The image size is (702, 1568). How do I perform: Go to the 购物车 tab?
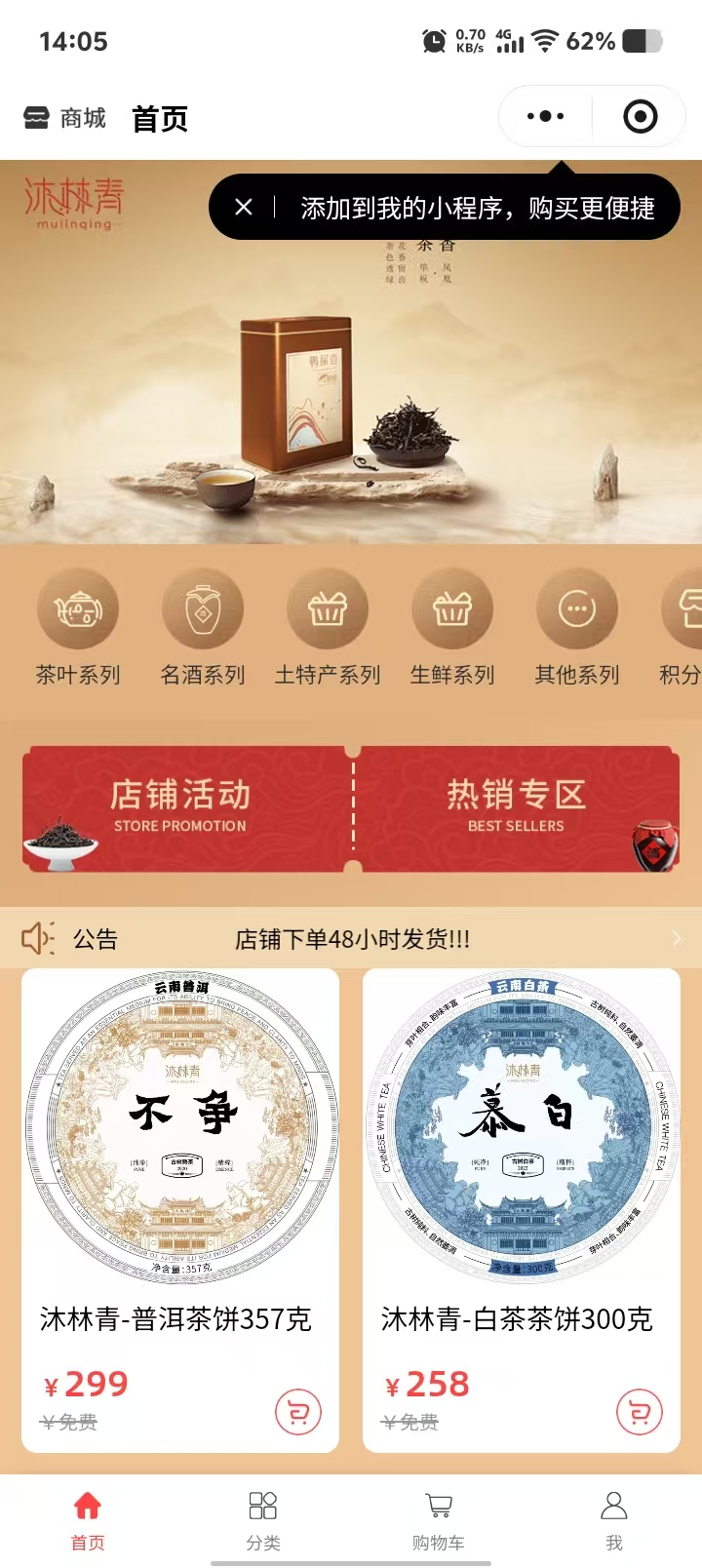439,1520
